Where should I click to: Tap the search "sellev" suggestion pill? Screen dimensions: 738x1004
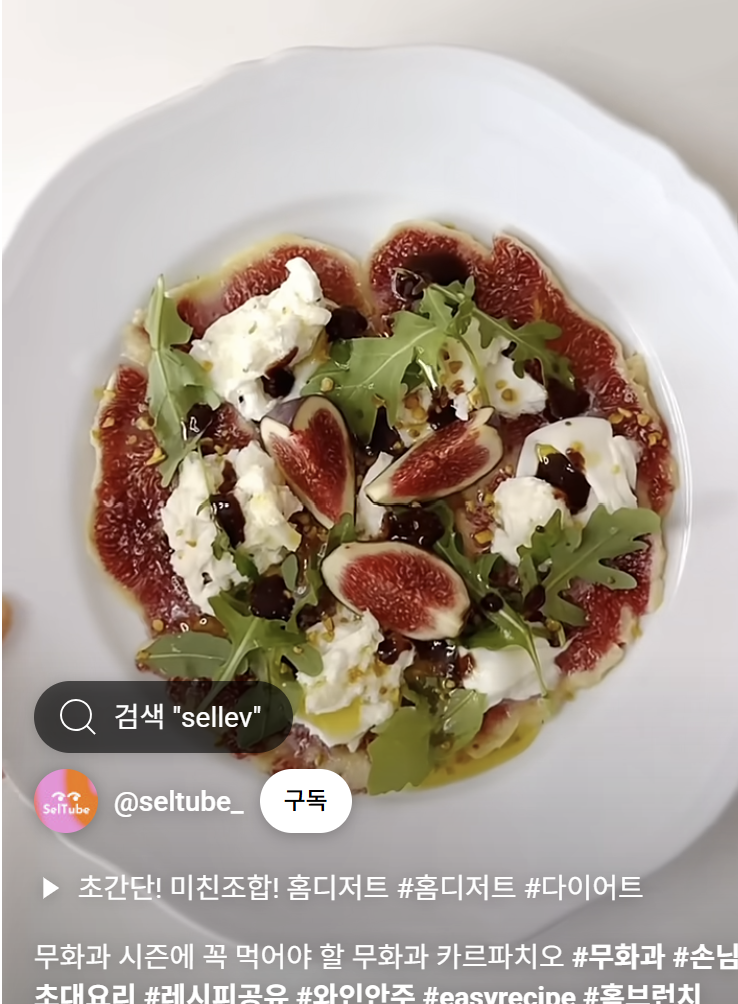[x=164, y=717]
